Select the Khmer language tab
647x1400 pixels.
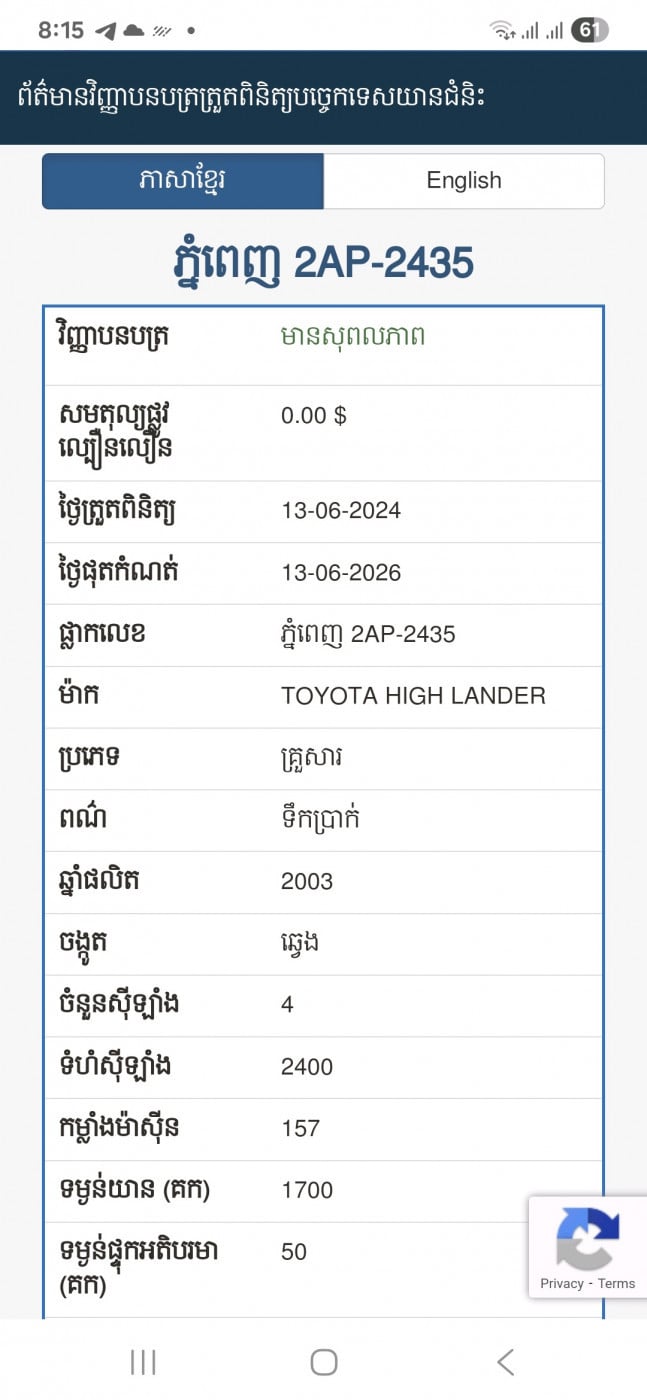tap(183, 181)
